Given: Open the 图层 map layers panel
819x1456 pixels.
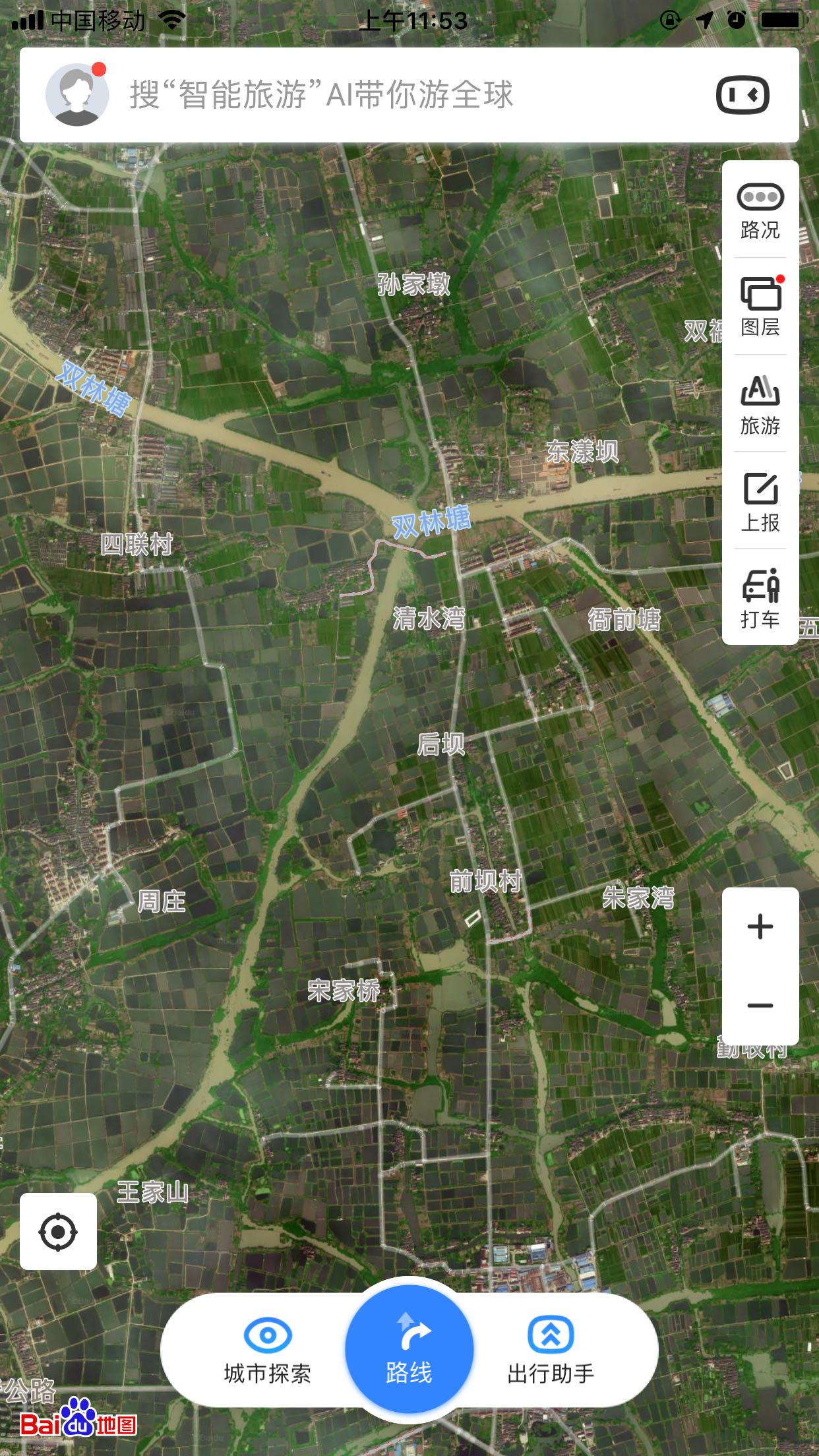Looking at the screenshot, I should 760,307.
